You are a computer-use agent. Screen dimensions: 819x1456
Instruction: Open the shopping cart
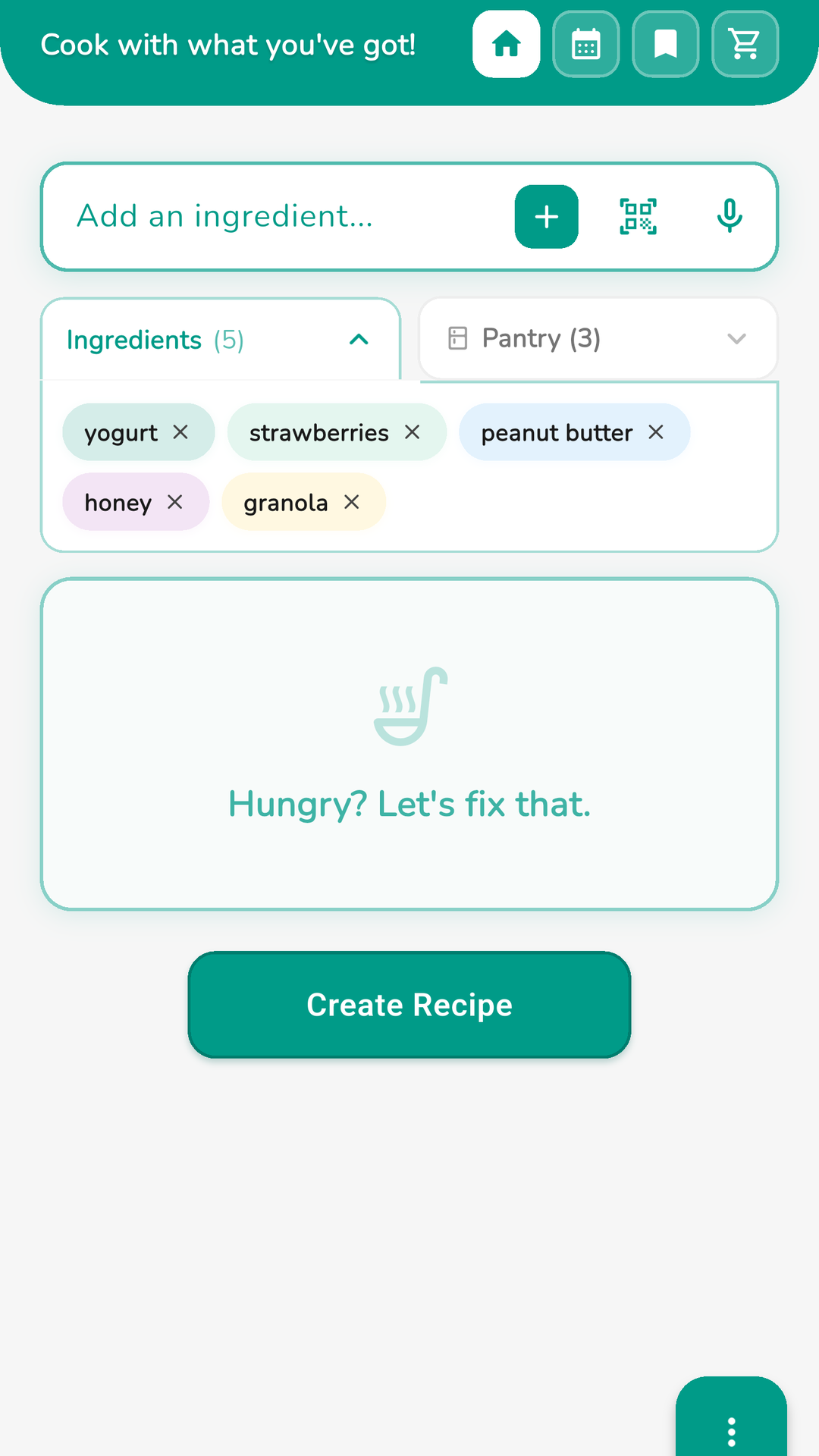[x=744, y=45]
